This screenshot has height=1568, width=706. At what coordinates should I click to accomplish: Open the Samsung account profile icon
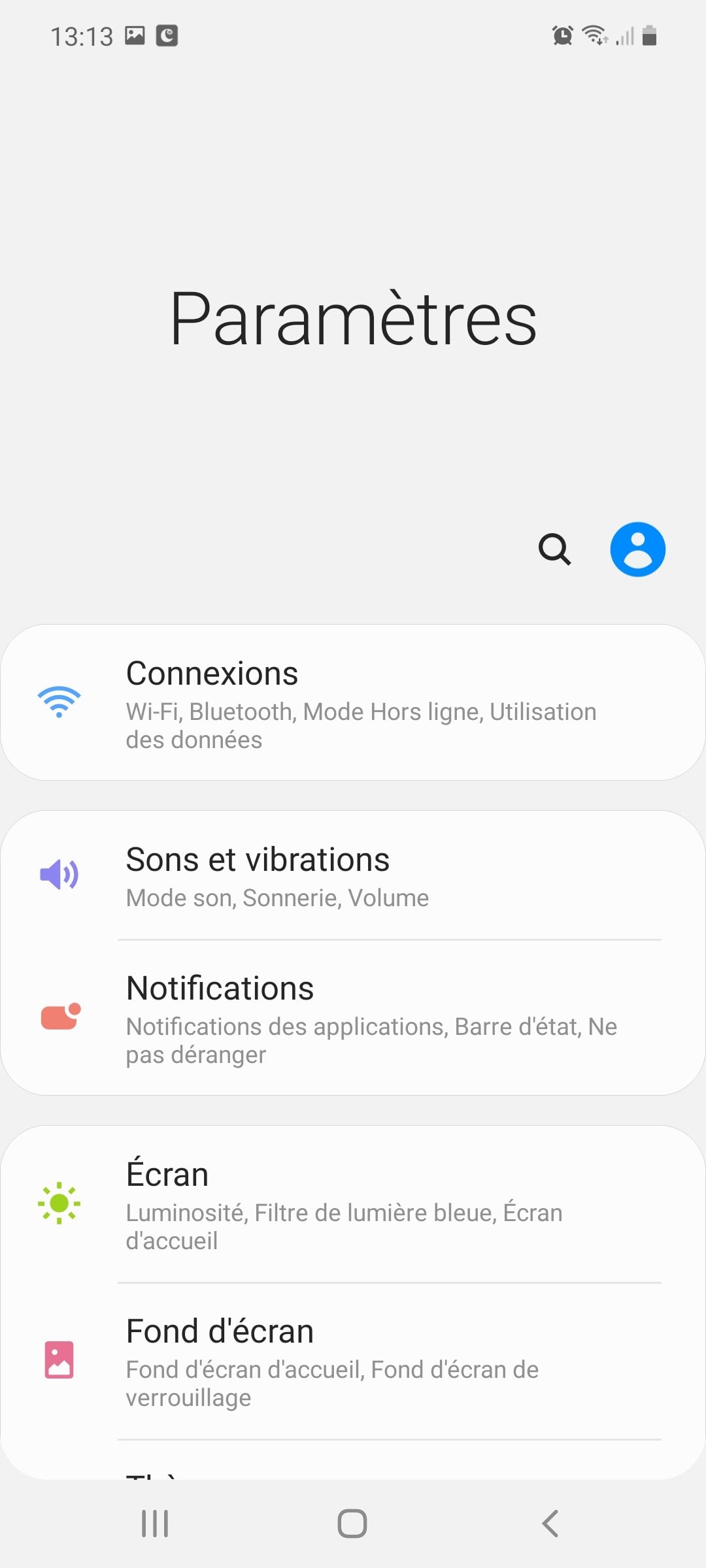[637, 549]
